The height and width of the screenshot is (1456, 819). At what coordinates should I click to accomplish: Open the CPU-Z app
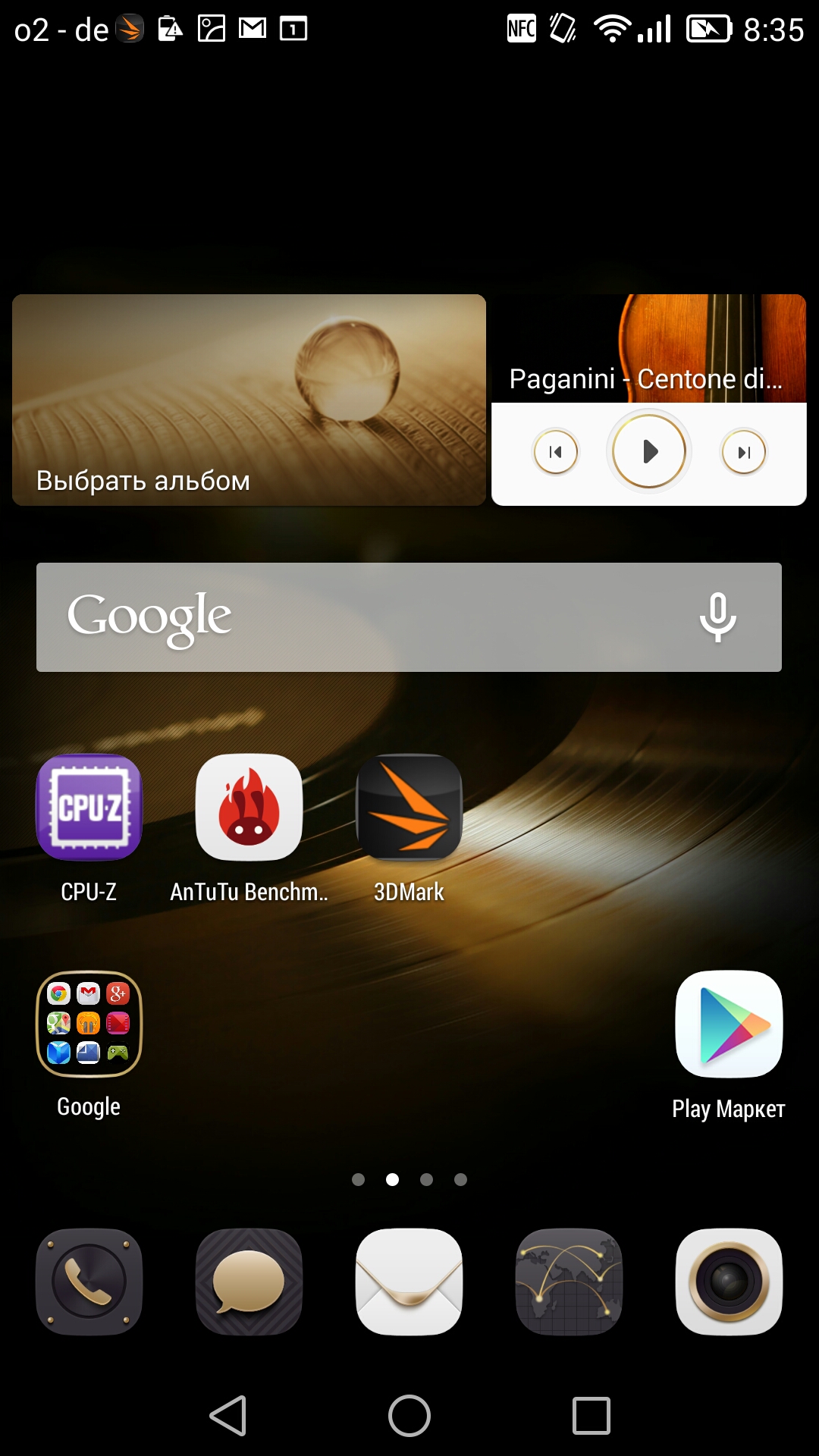[89, 808]
